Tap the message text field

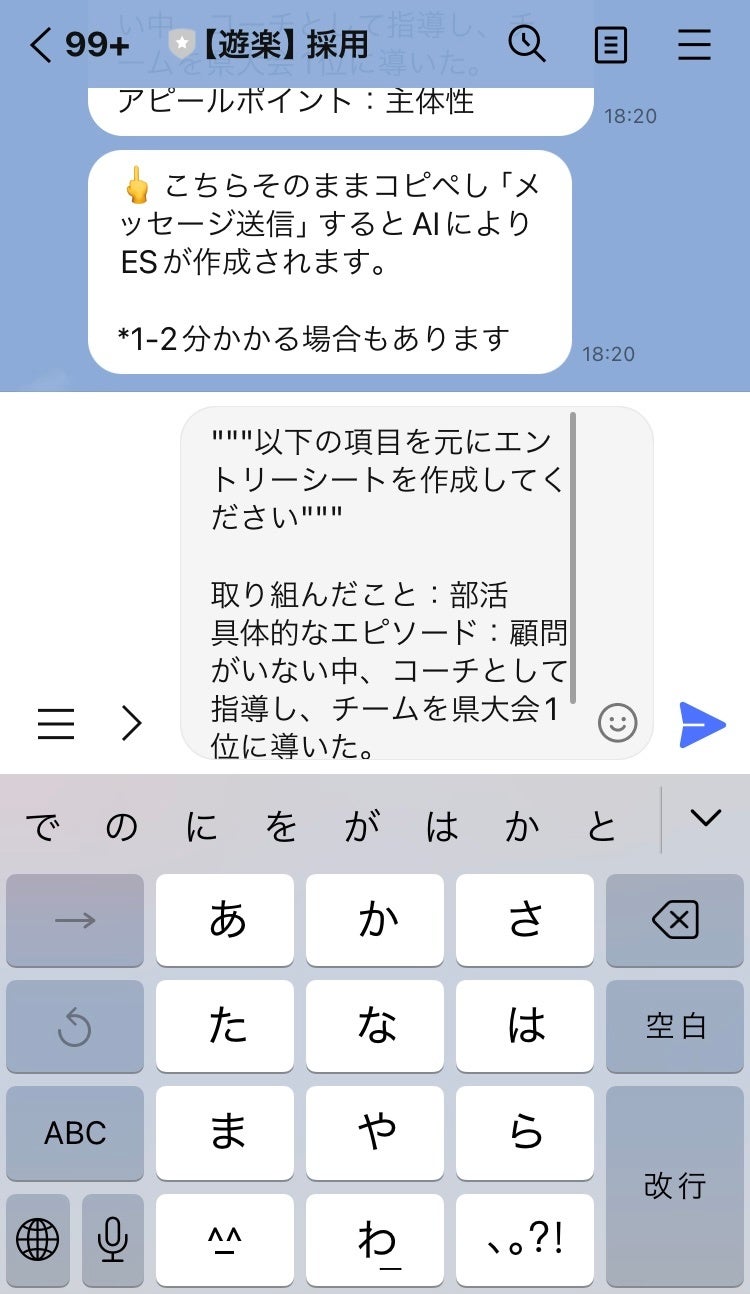pyautogui.click(x=390, y=580)
